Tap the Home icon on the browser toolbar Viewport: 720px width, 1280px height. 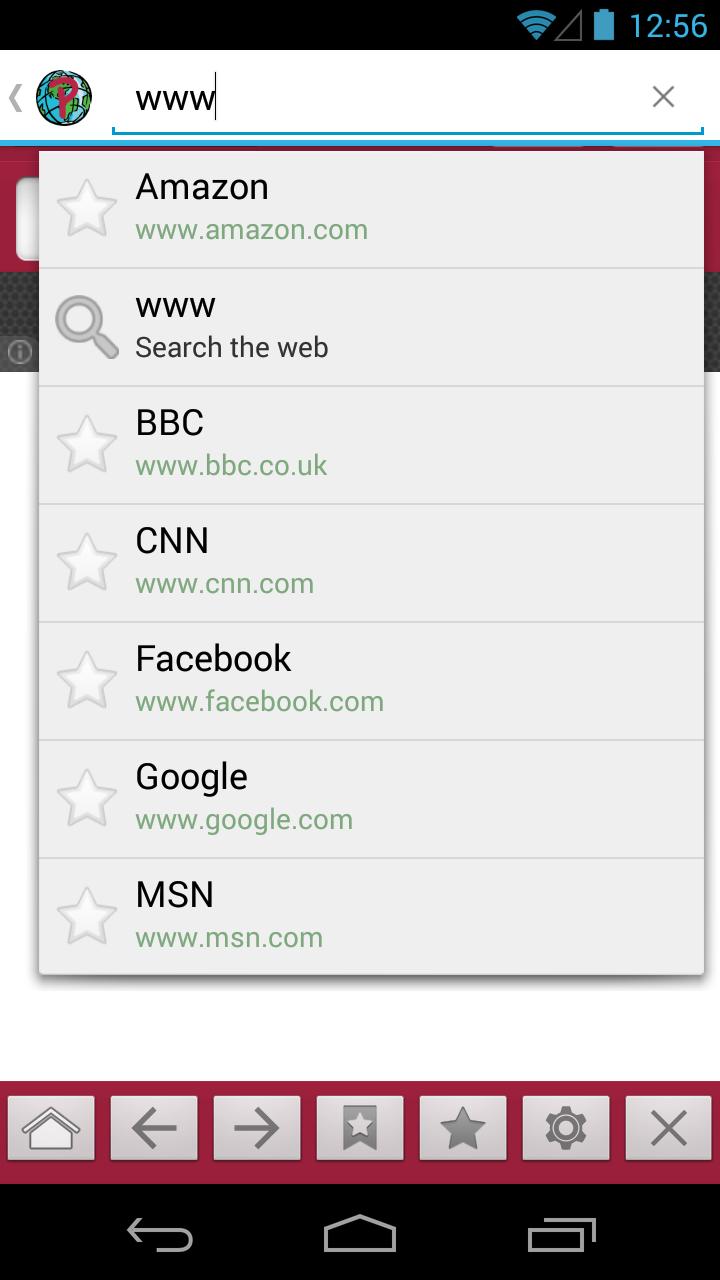[51, 1127]
